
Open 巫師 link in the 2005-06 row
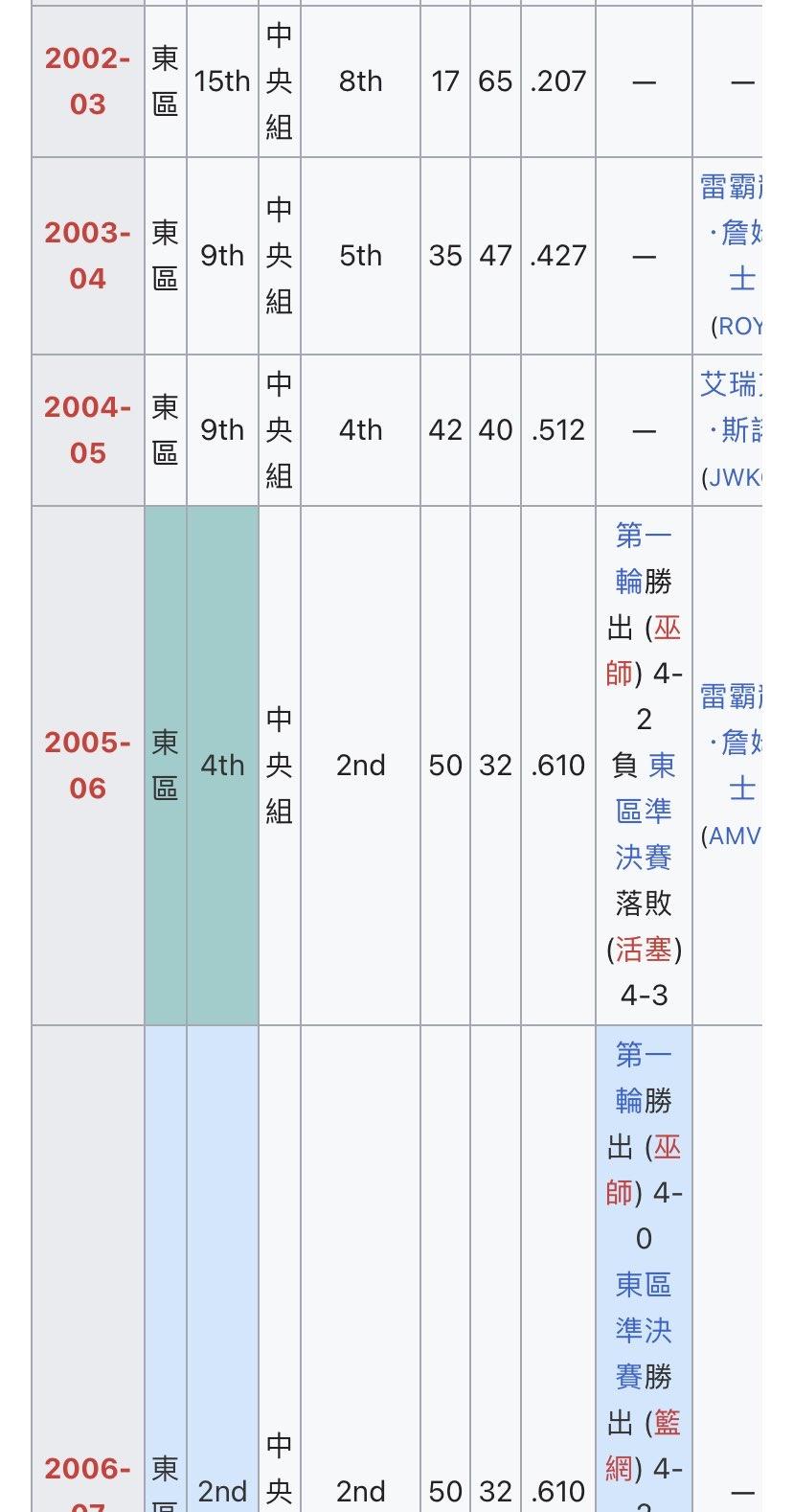click(x=668, y=629)
